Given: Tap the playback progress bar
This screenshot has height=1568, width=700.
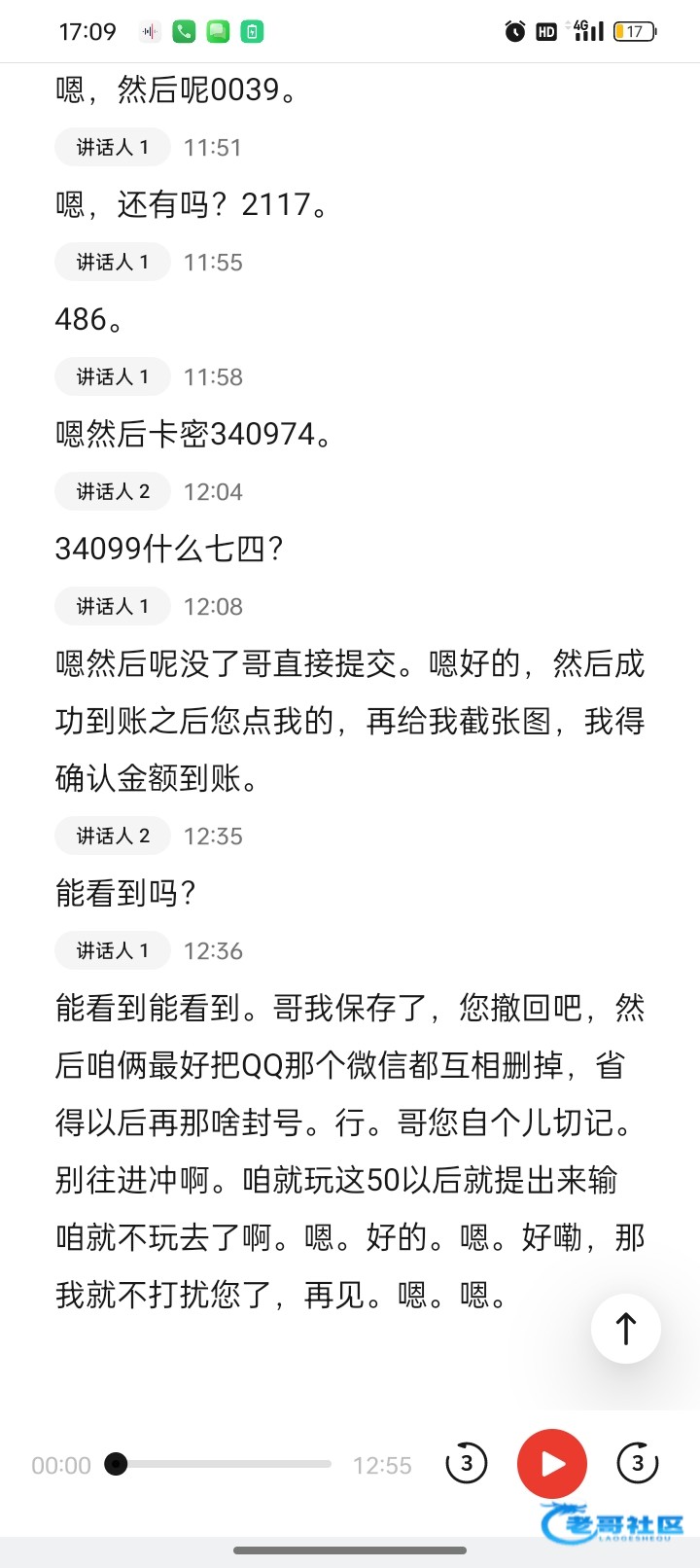Looking at the screenshot, I should (224, 1464).
